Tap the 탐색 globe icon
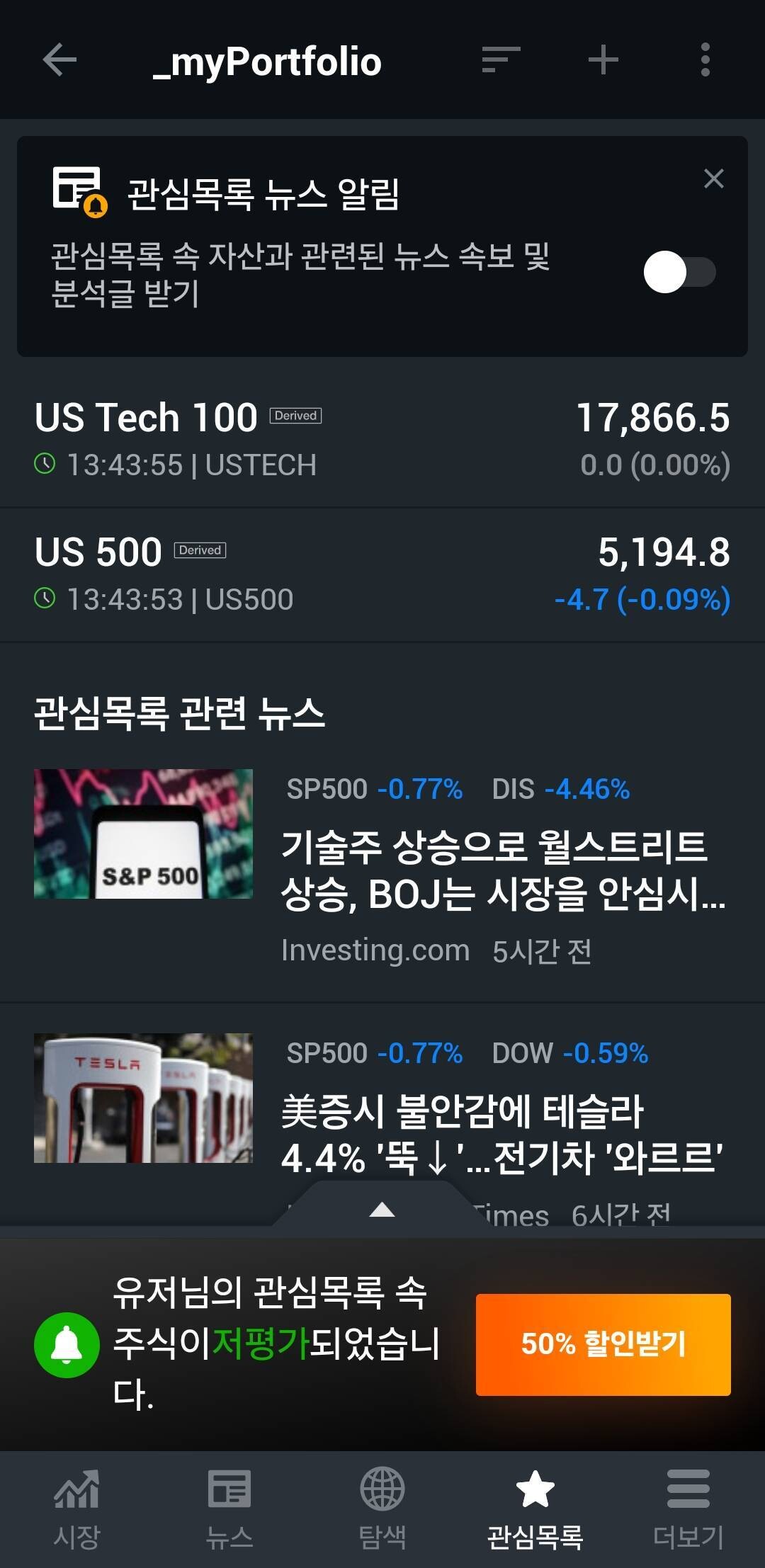The height and width of the screenshot is (1568, 765). pyautogui.click(x=382, y=1501)
